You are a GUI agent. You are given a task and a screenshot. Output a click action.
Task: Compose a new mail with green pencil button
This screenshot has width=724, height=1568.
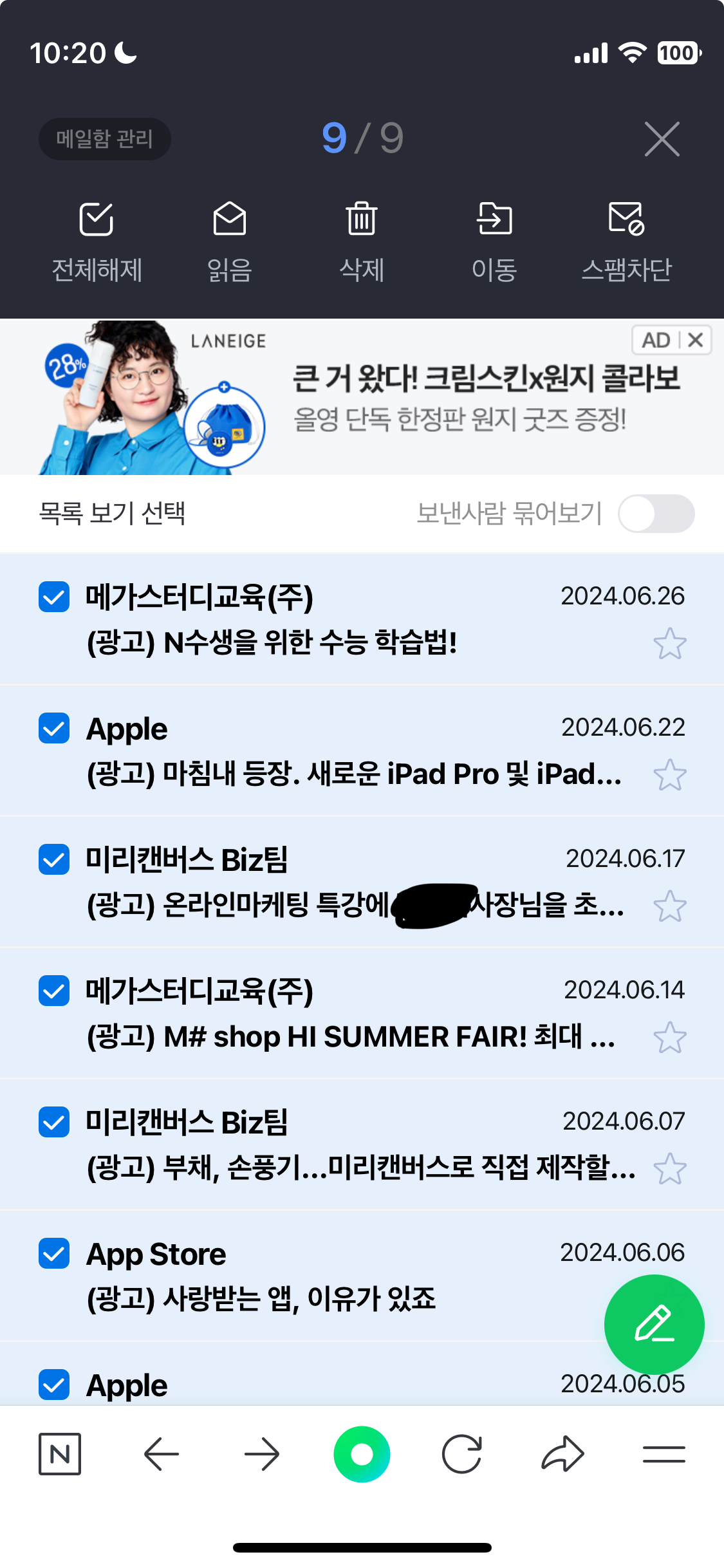pos(654,1325)
